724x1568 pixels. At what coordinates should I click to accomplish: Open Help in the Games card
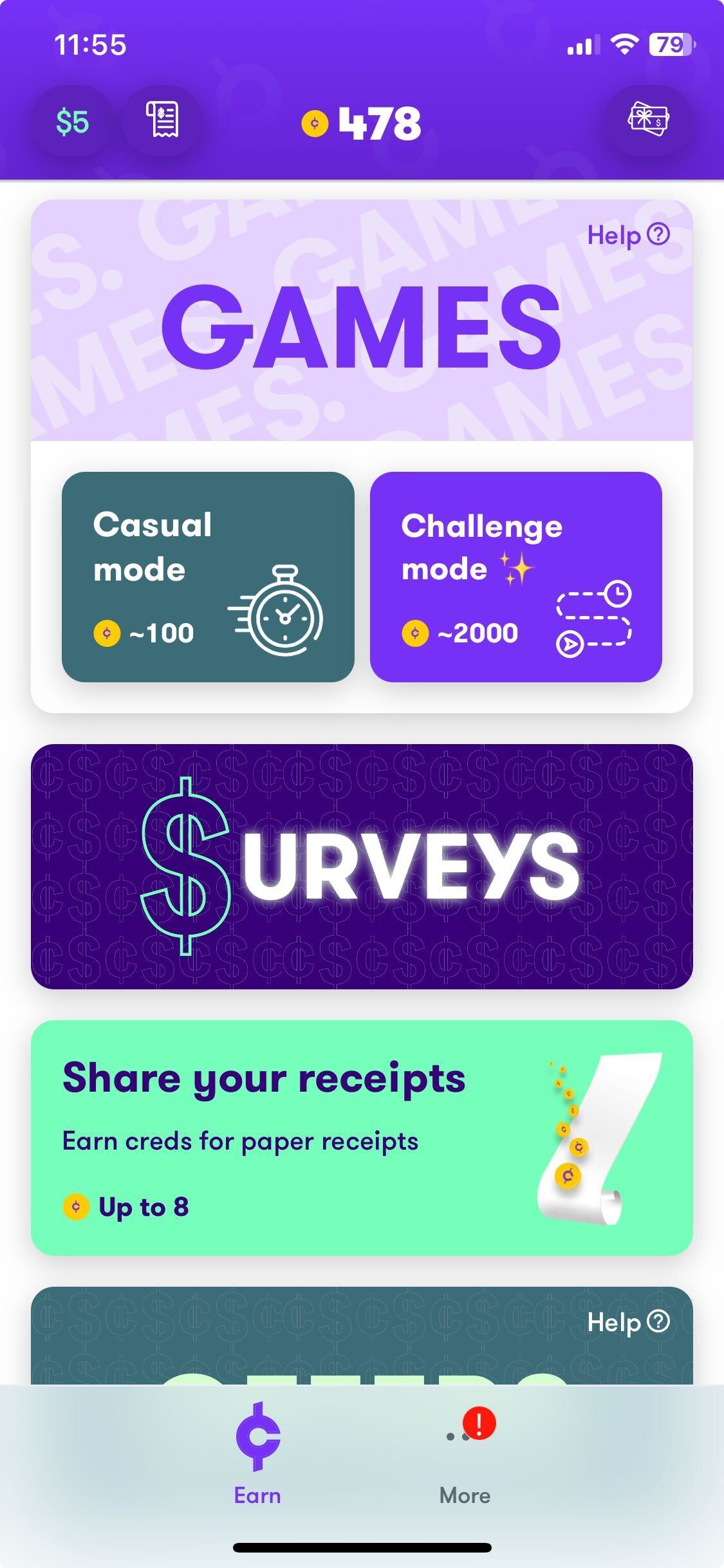point(628,236)
